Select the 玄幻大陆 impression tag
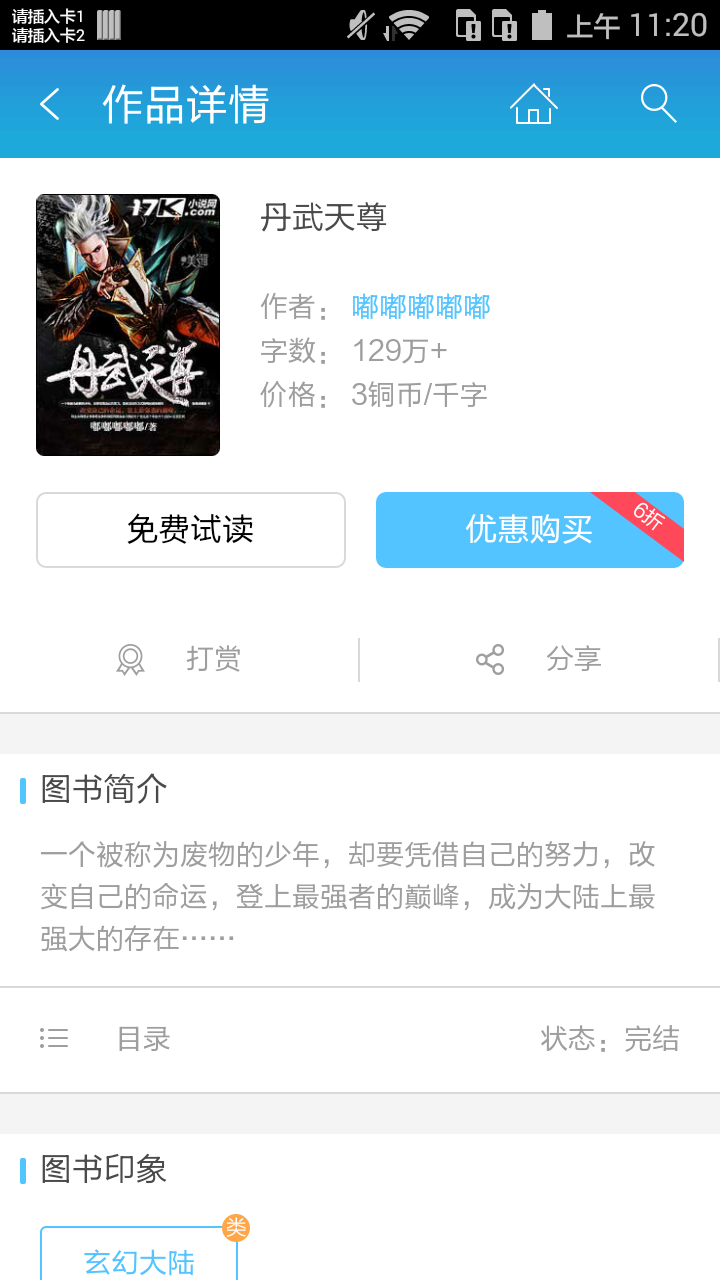The height and width of the screenshot is (1280, 720). point(138,1262)
